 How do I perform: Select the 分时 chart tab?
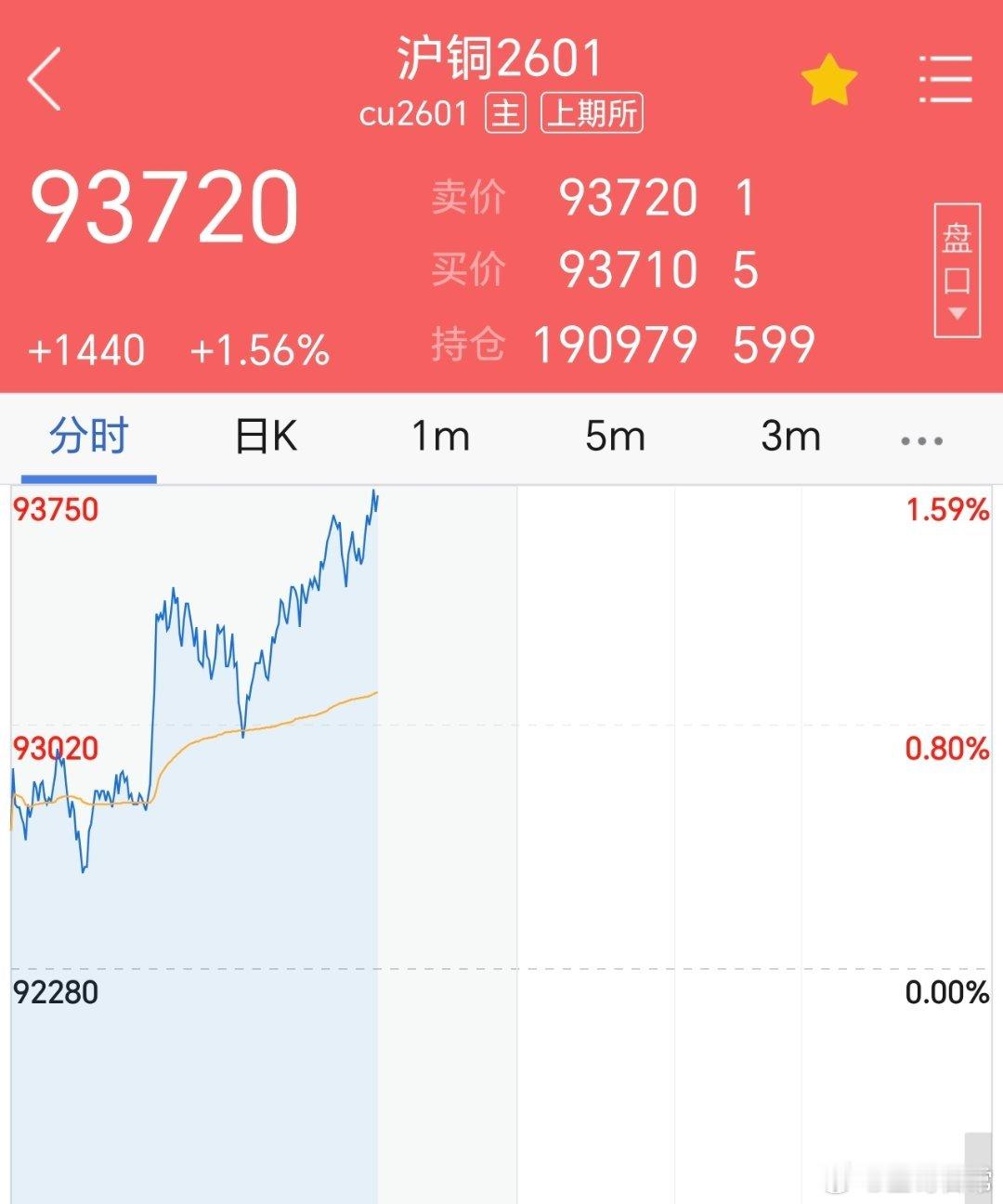coord(88,436)
